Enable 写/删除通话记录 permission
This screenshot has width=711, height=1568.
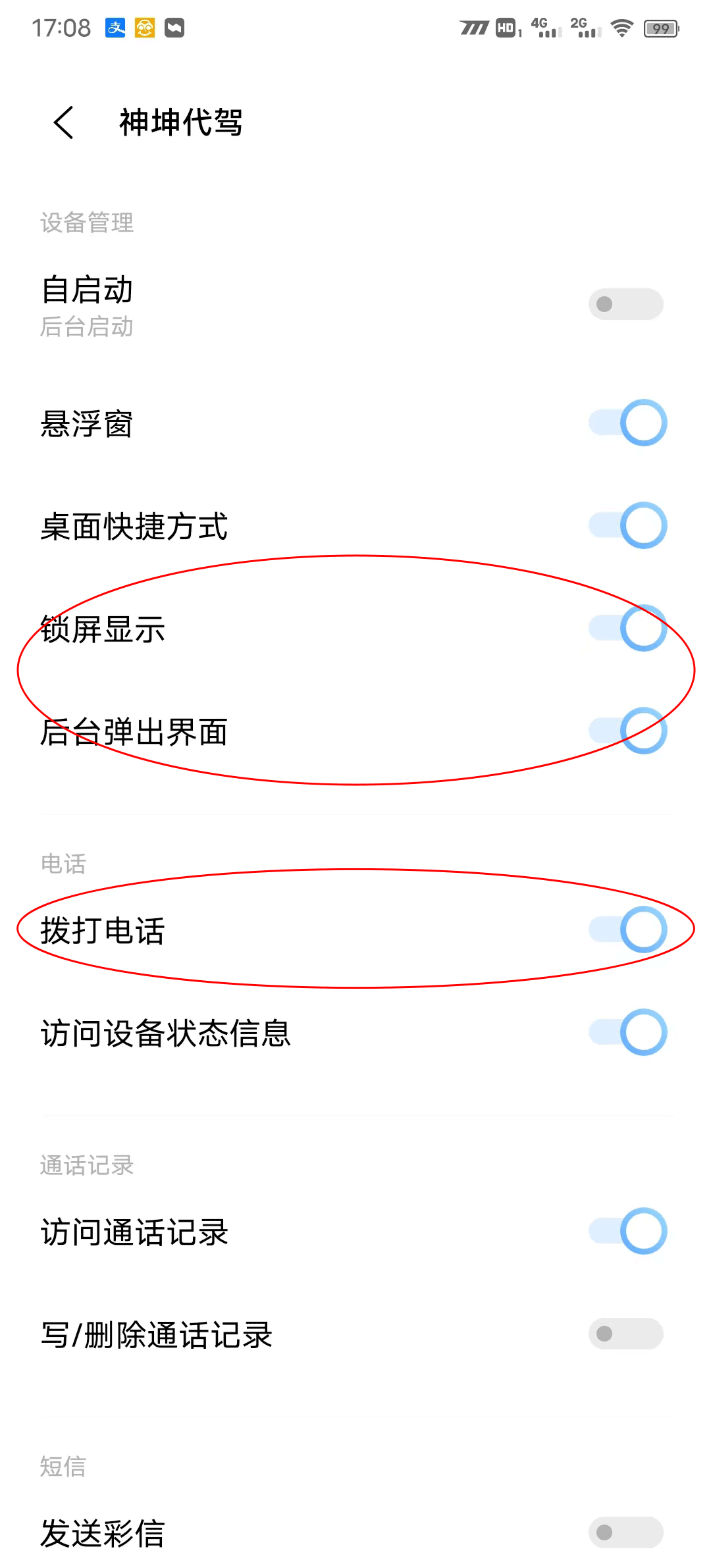625,1334
